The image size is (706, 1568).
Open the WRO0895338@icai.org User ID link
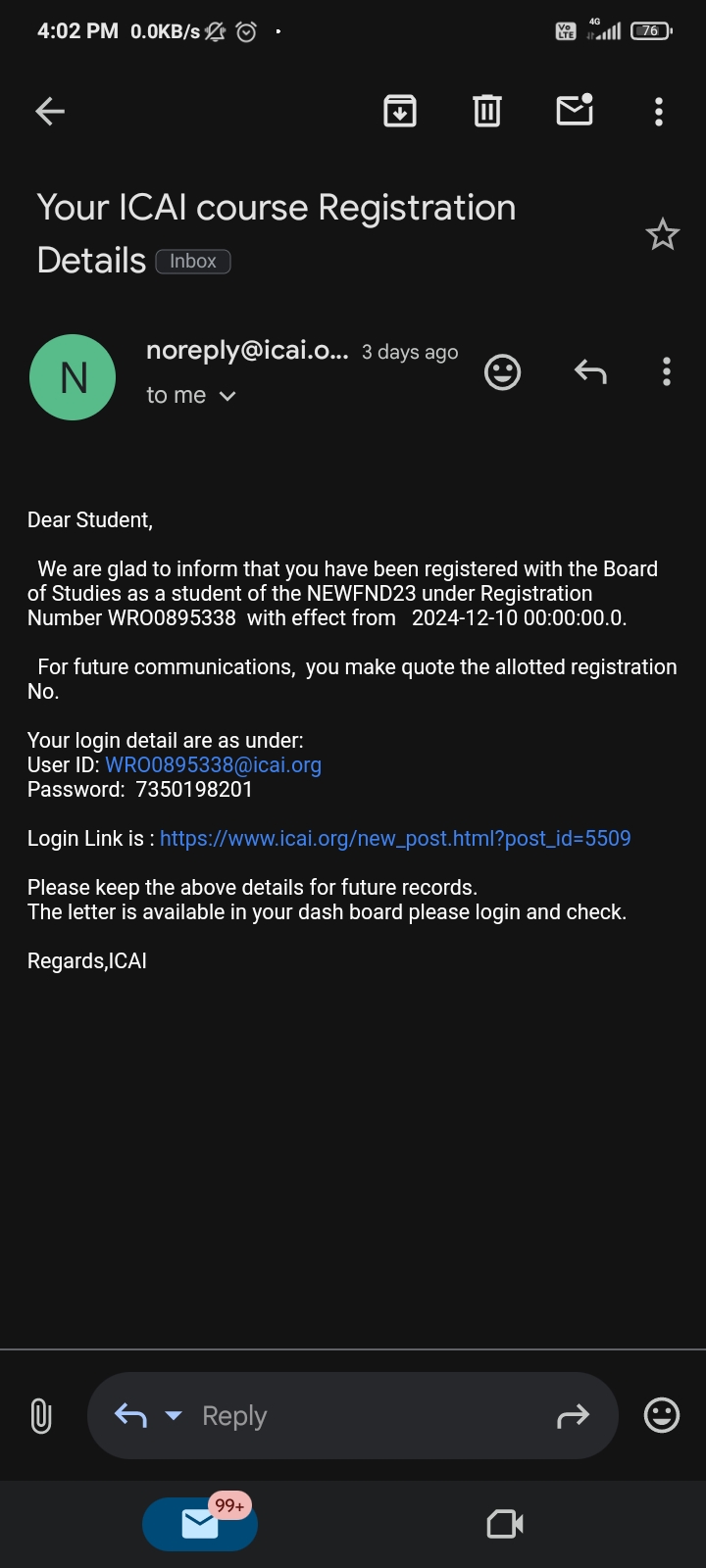click(x=213, y=765)
